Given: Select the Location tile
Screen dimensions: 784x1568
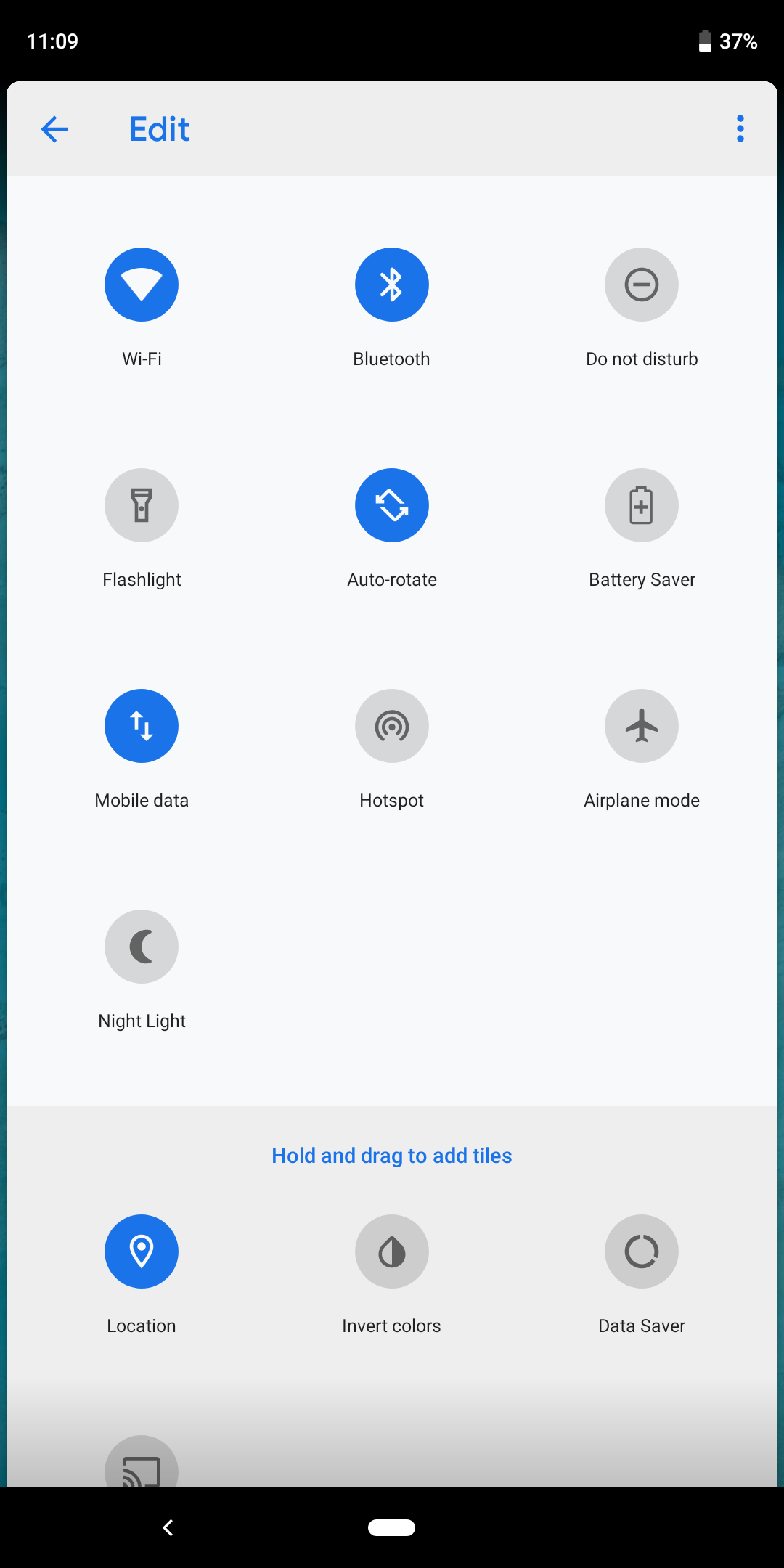Looking at the screenshot, I should coord(142,1251).
